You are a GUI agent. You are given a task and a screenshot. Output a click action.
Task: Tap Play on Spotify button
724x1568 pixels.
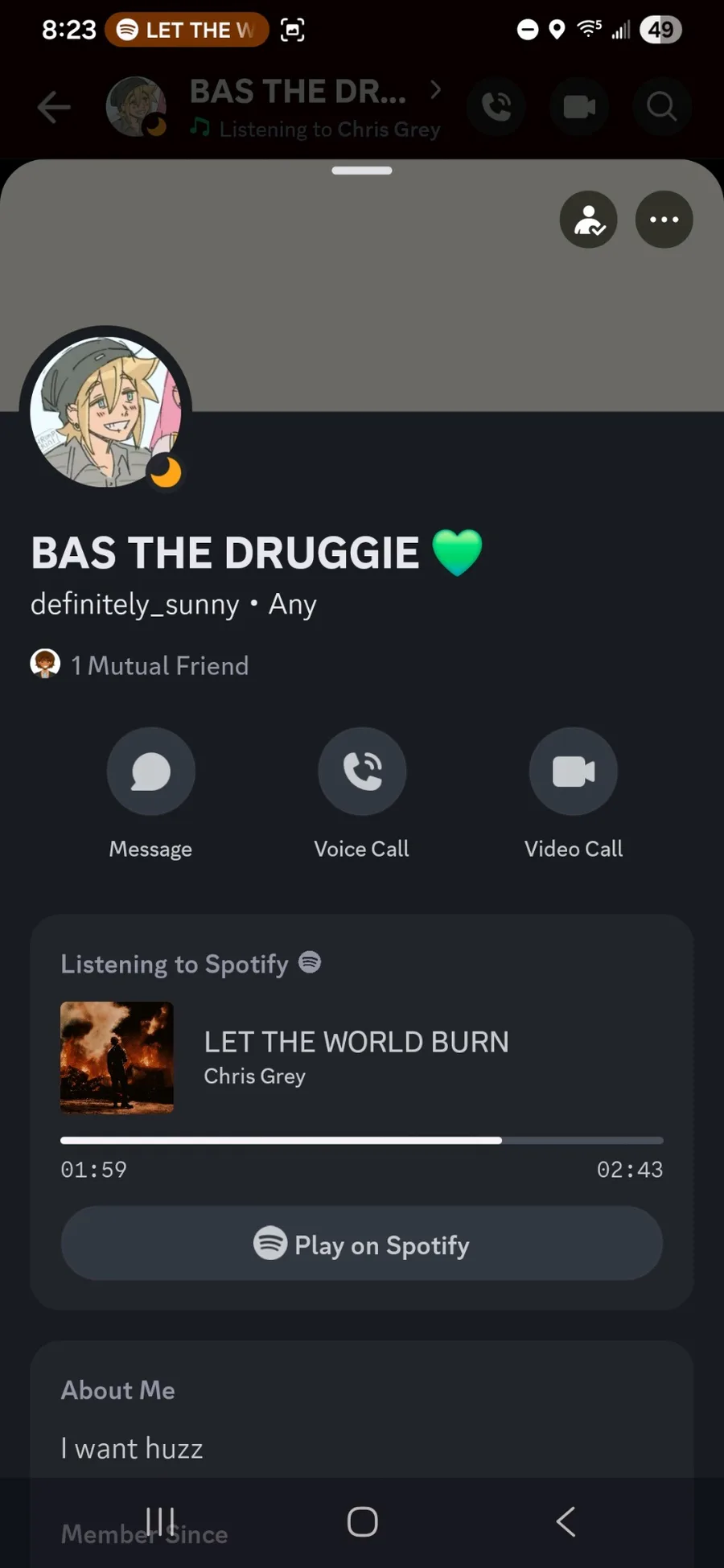[x=362, y=1244]
